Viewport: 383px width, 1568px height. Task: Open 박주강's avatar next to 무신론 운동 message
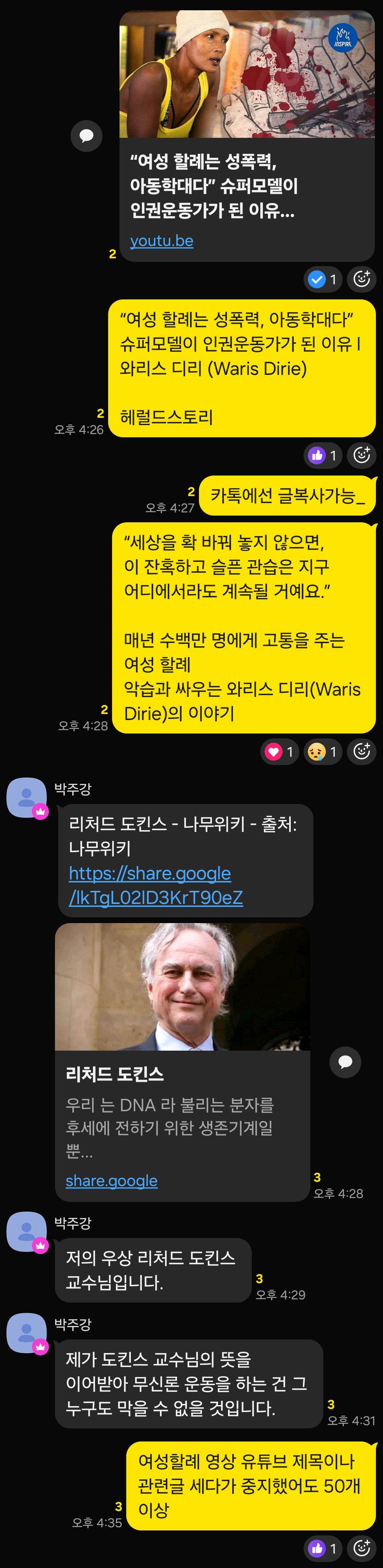tap(26, 1333)
